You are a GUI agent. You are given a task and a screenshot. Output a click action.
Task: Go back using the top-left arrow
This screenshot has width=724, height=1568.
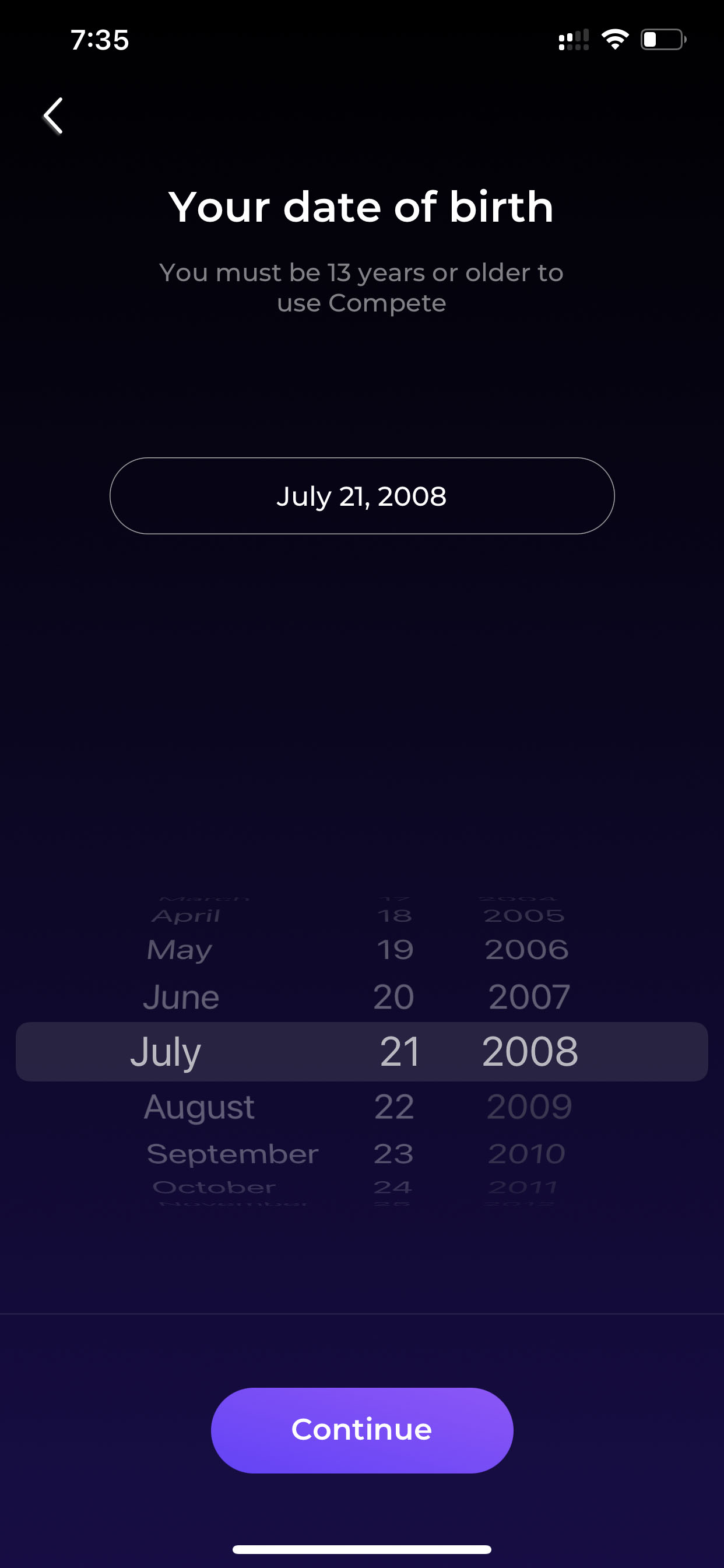click(54, 116)
